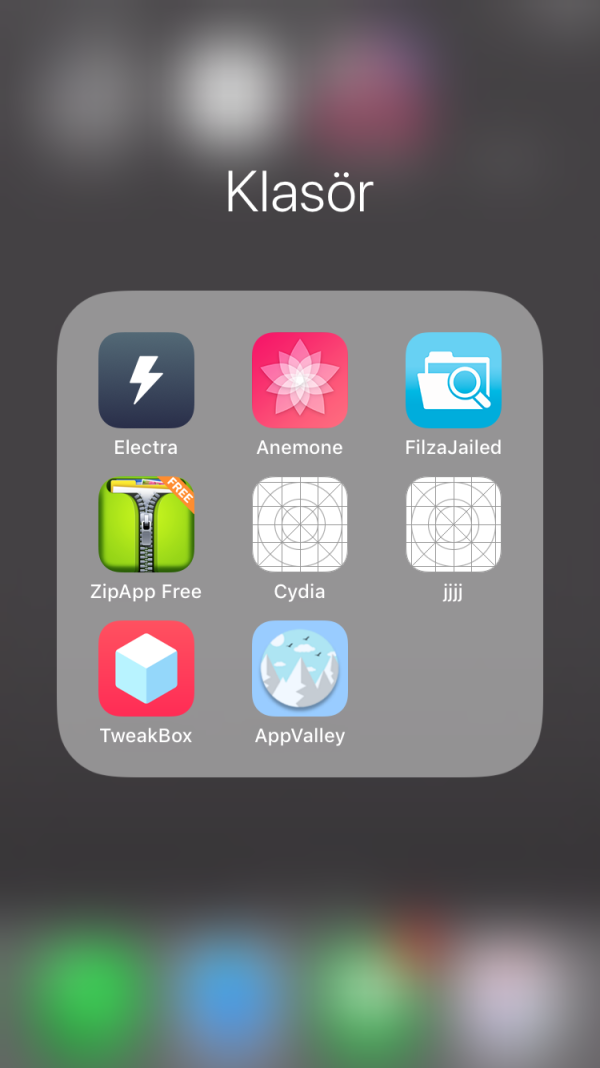This screenshot has height=1068, width=600.
Task: Open the Electra app
Action: tap(146, 380)
